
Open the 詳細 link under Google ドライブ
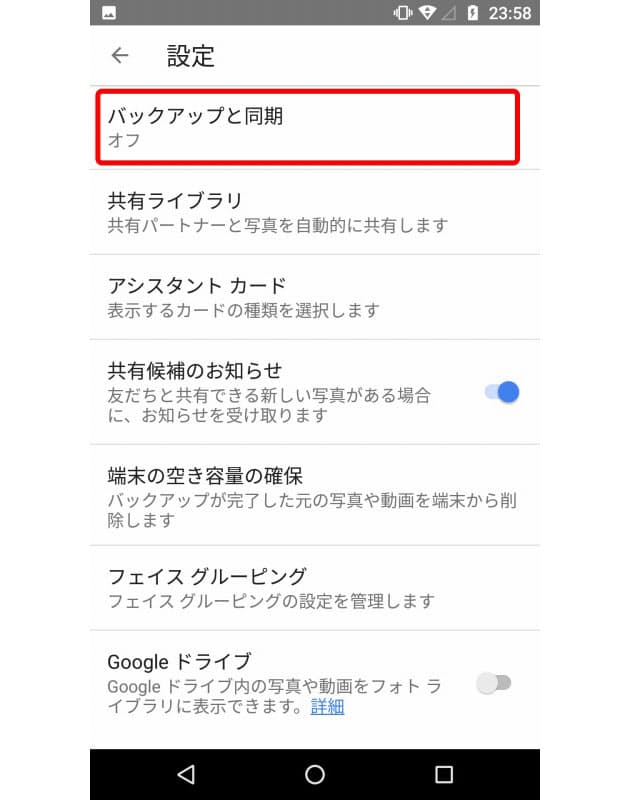327,707
